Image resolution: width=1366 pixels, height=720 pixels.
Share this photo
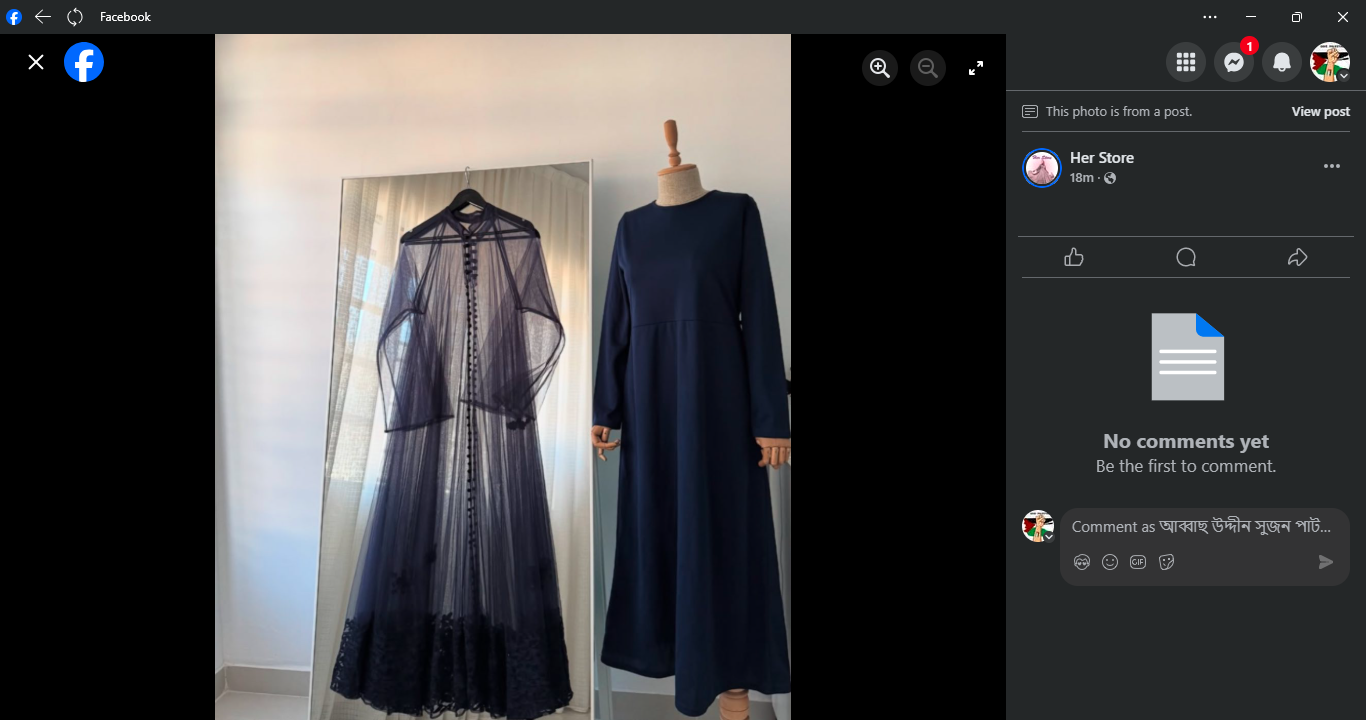[1298, 258]
